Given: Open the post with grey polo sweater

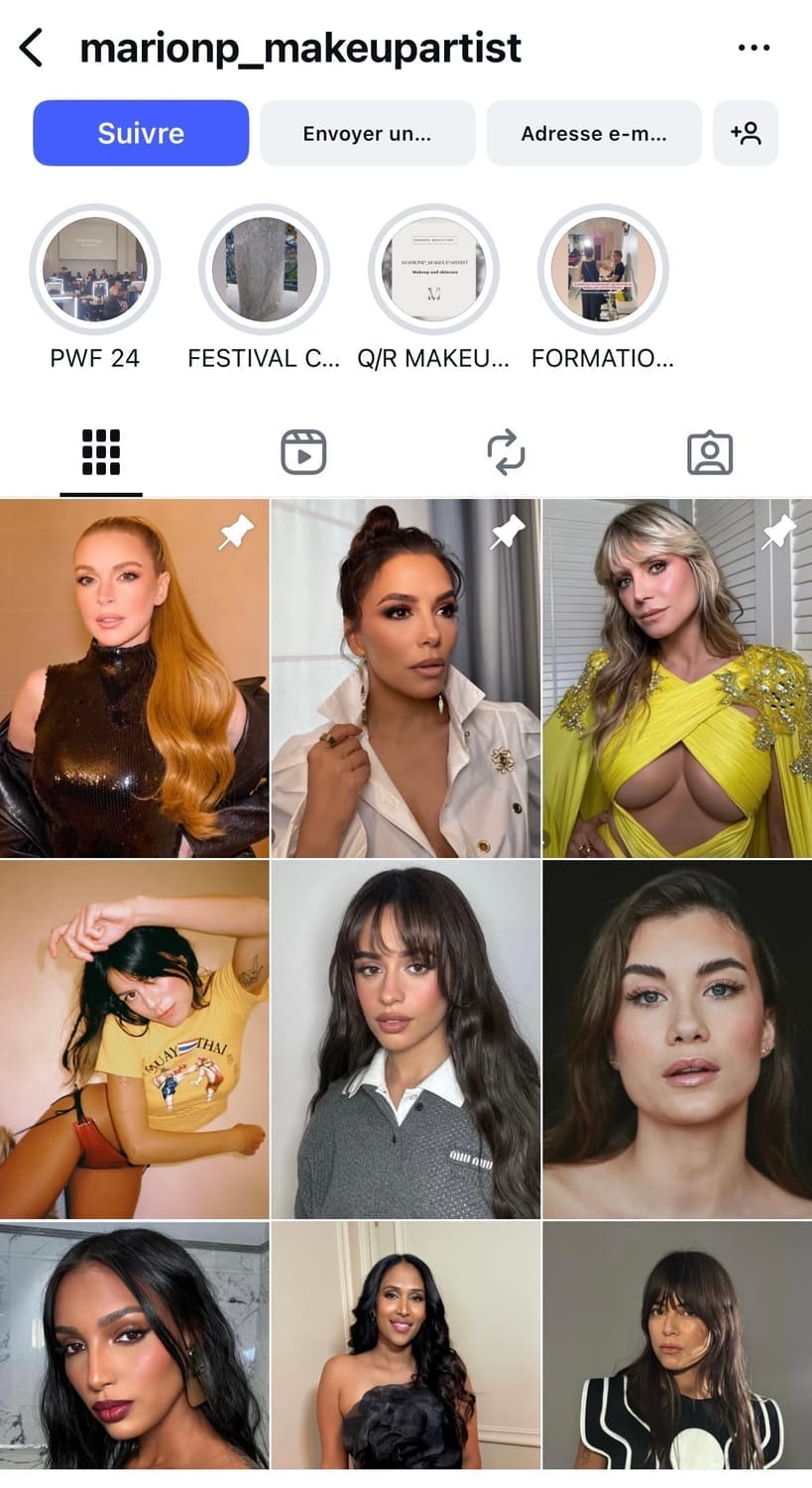Looking at the screenshot, I should coord(406,1040).
